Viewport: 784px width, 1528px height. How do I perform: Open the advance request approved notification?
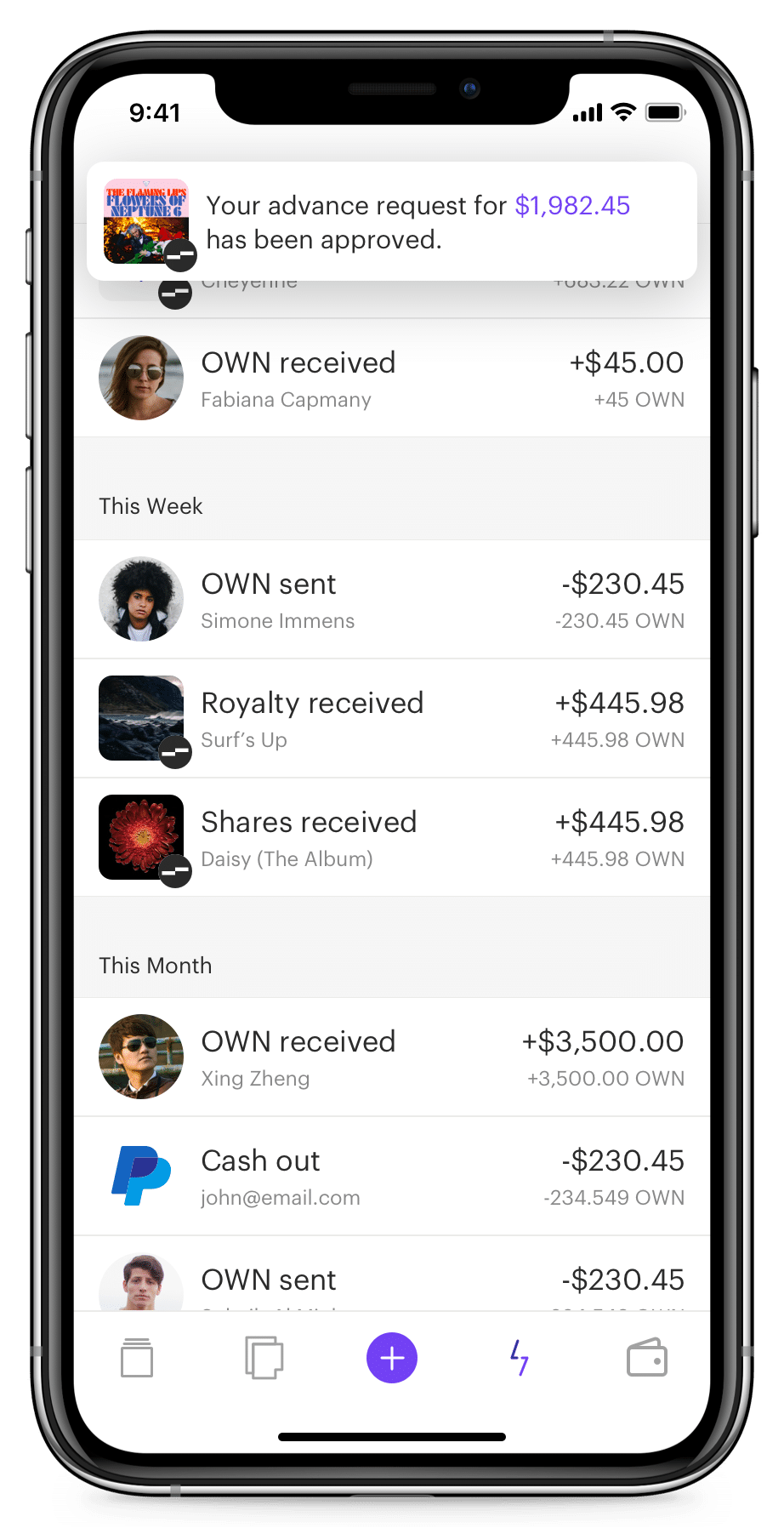pyautogui.click(x=392, y=221)
